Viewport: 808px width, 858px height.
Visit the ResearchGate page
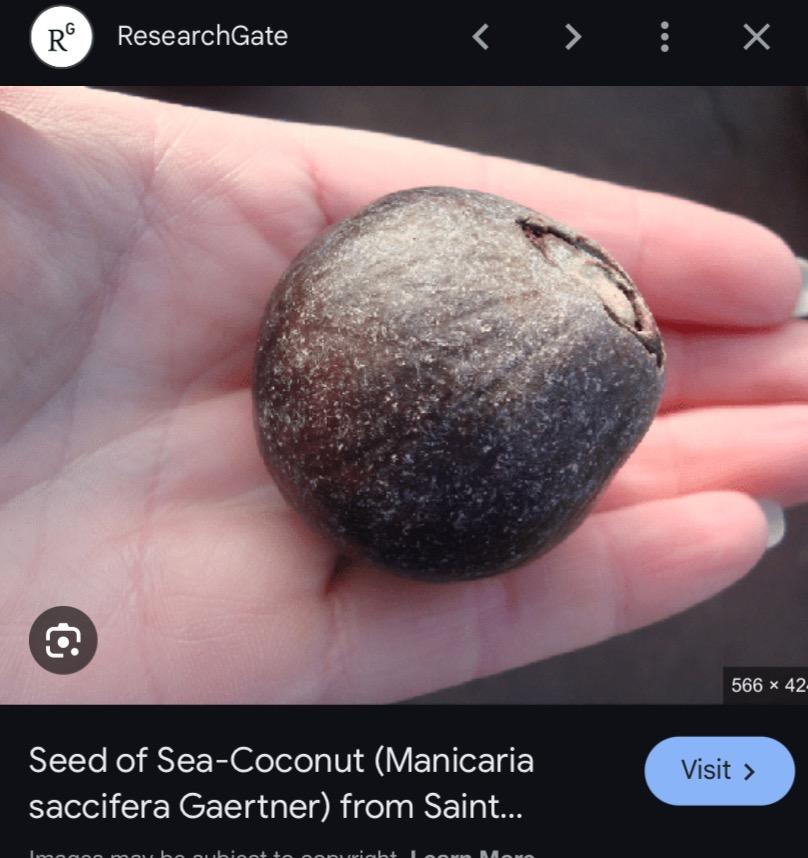[719, 771]
